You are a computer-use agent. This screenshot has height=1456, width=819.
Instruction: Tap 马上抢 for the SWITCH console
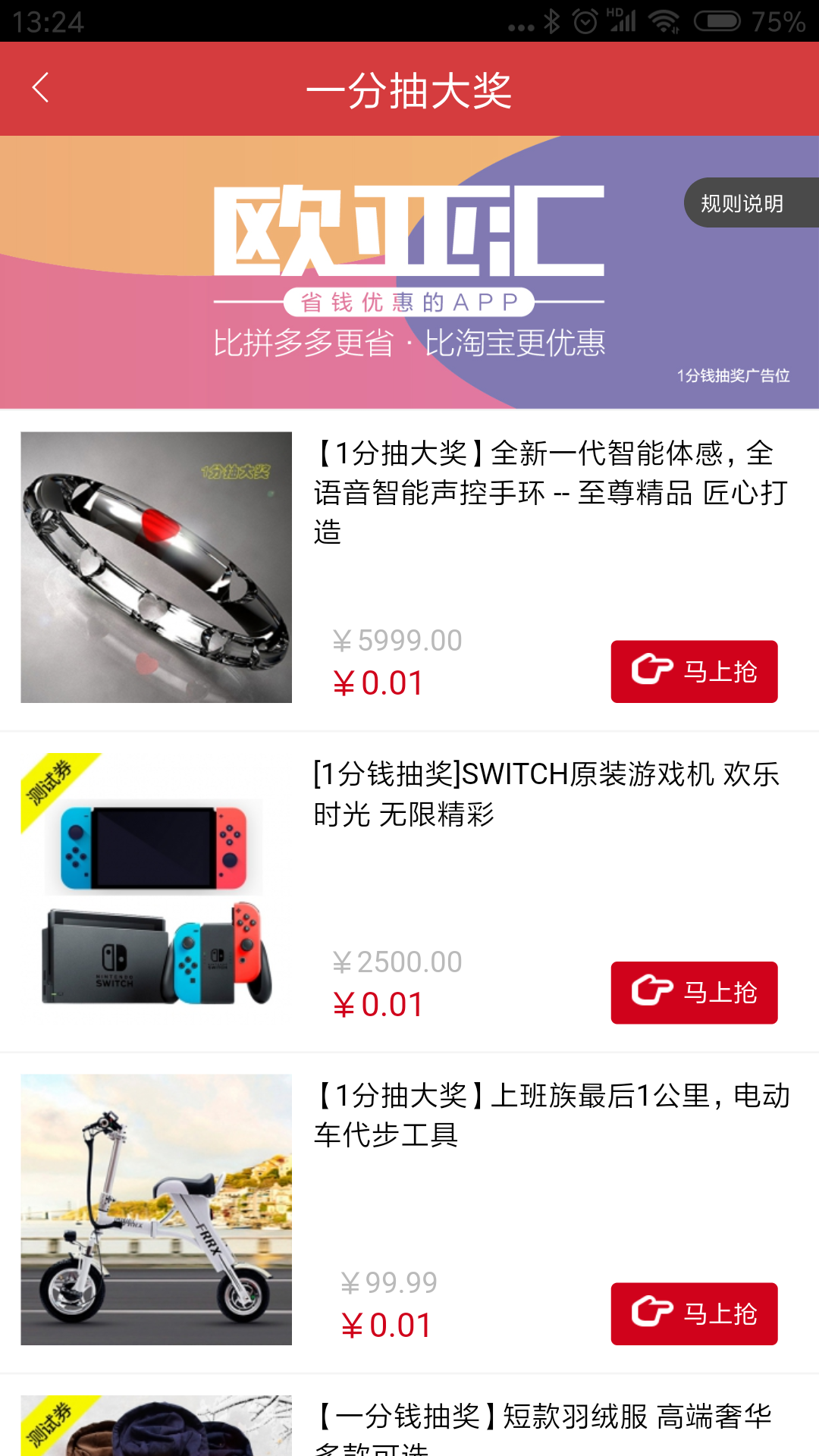[x=694, y=993]
